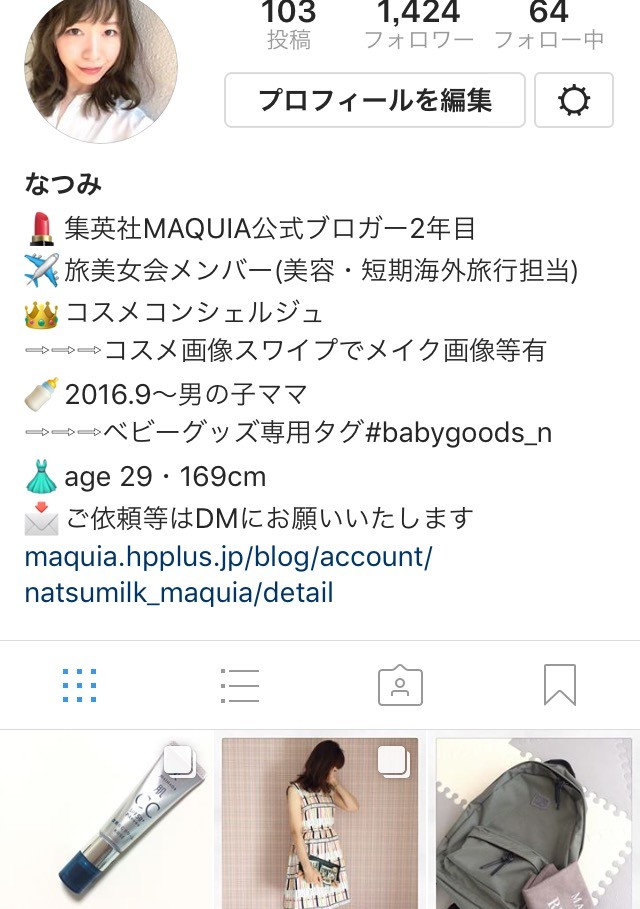Open the tagged photos tab
This screenshot has width=640, height=909.
pos(400,686)
